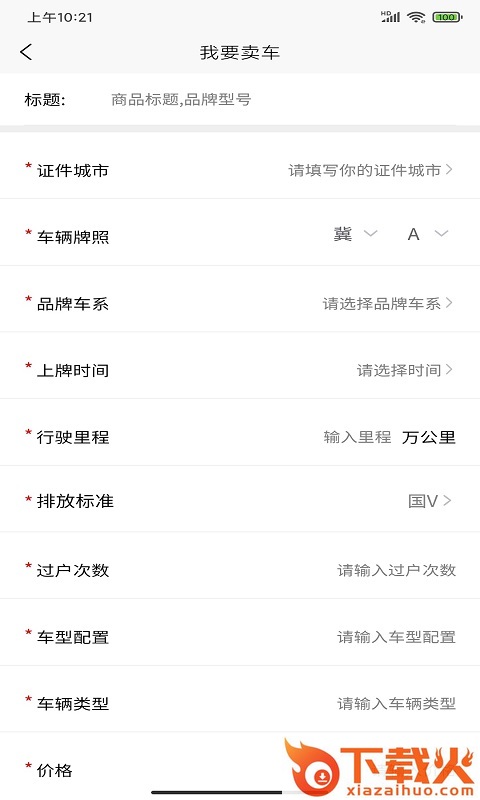Tap the 标题 title input field
The height and width of the screenshot is (800, 480).
point(282,99)
